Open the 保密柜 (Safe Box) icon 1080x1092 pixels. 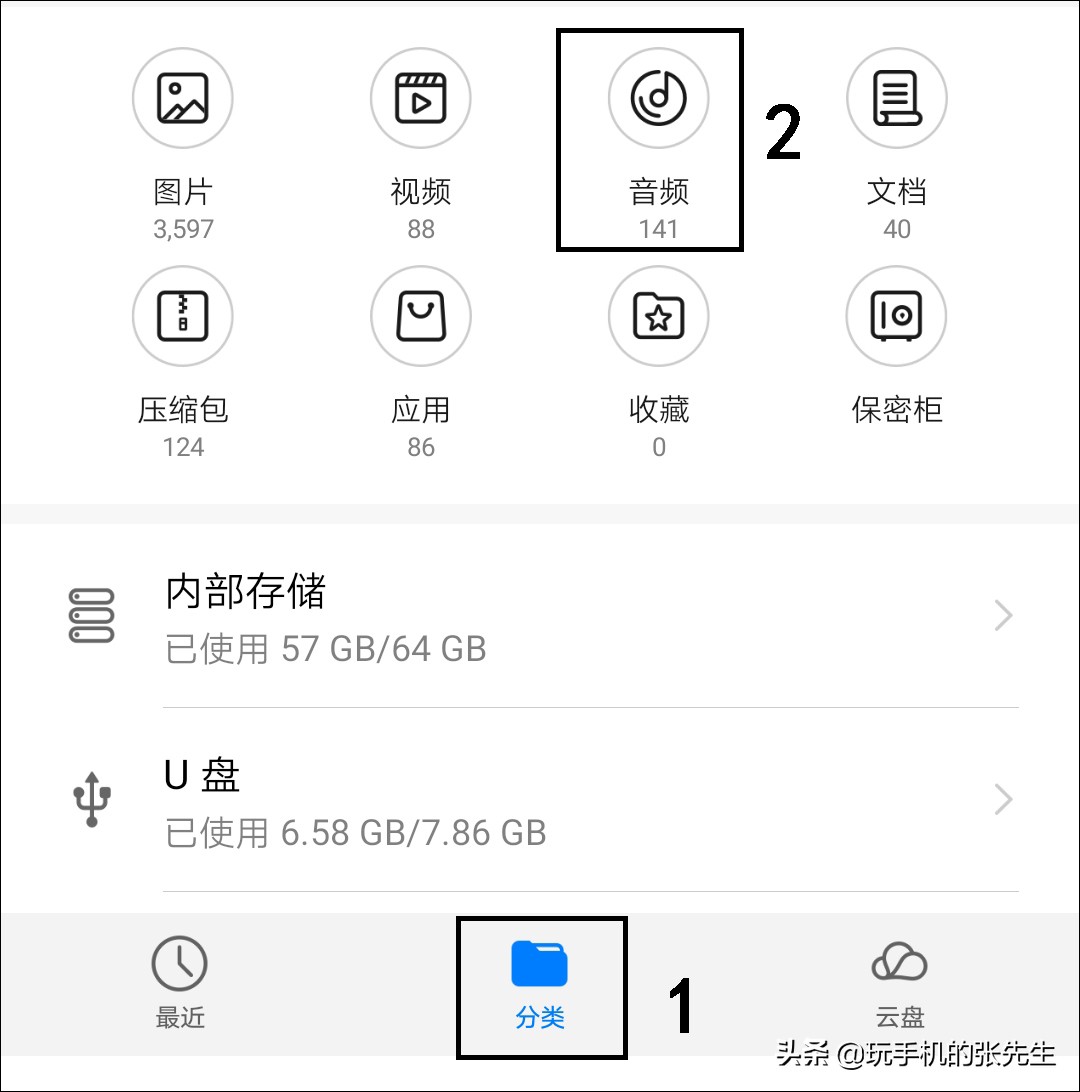[x=896, y=316]
